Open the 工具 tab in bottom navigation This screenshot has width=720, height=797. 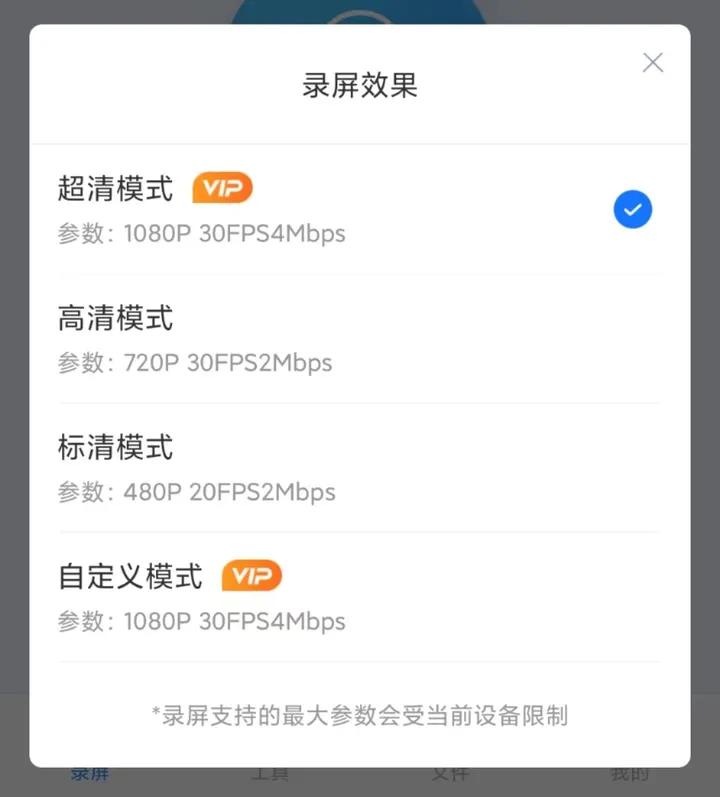[x=270, y=773]
